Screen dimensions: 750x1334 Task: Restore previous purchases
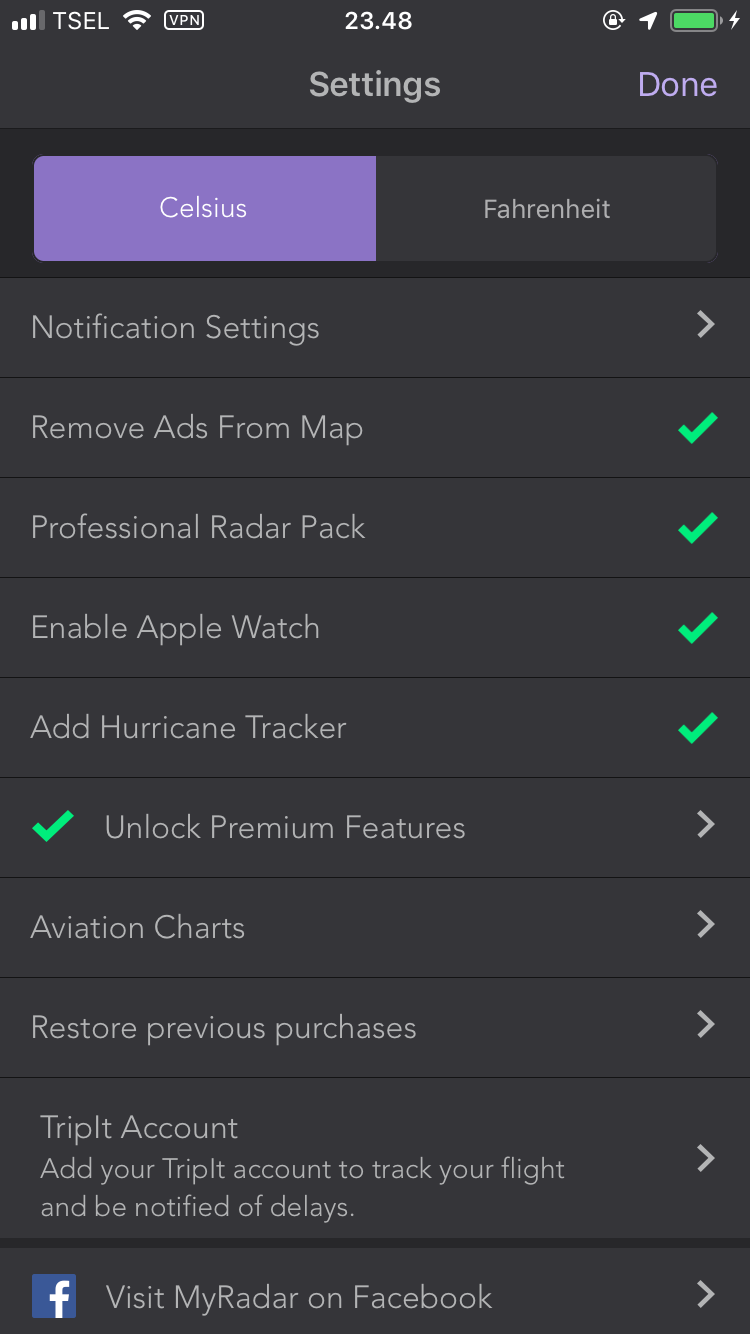(375, 1028)
